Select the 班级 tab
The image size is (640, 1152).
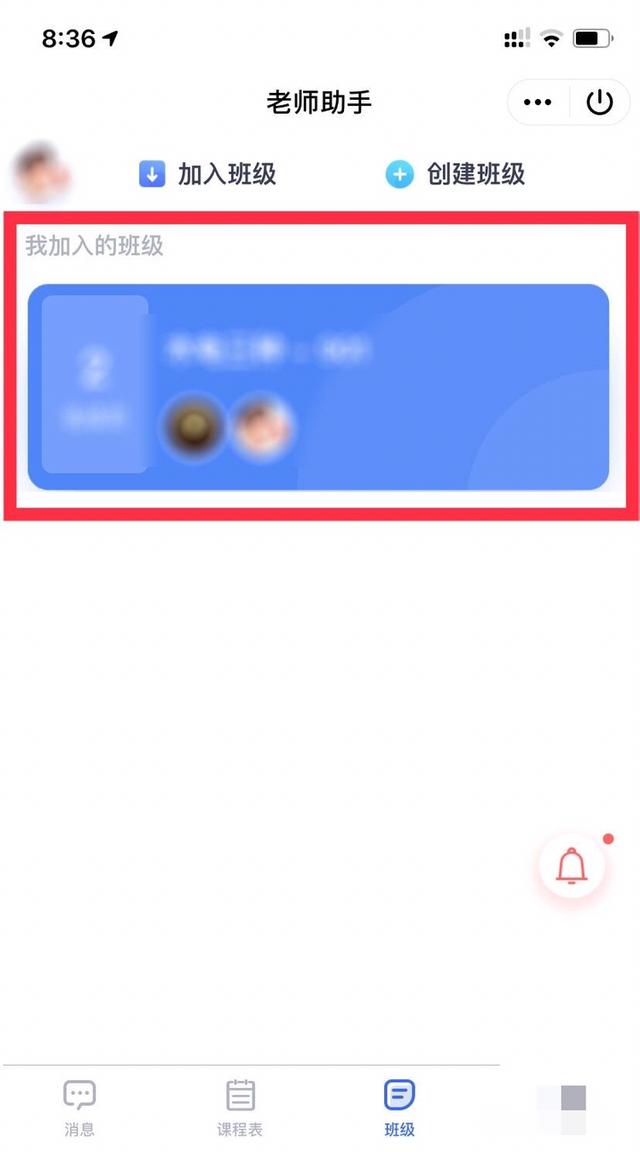coord(400,1108)
